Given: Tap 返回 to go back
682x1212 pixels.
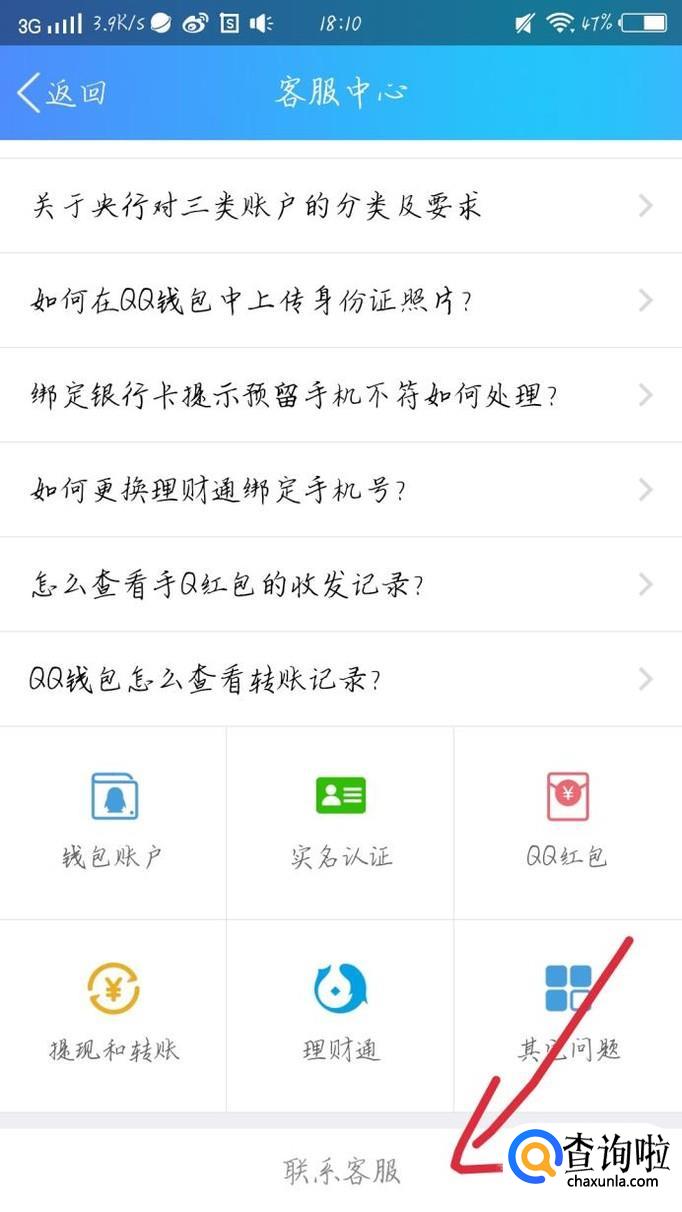Looking at the screenshot, I should pos(62,93).
